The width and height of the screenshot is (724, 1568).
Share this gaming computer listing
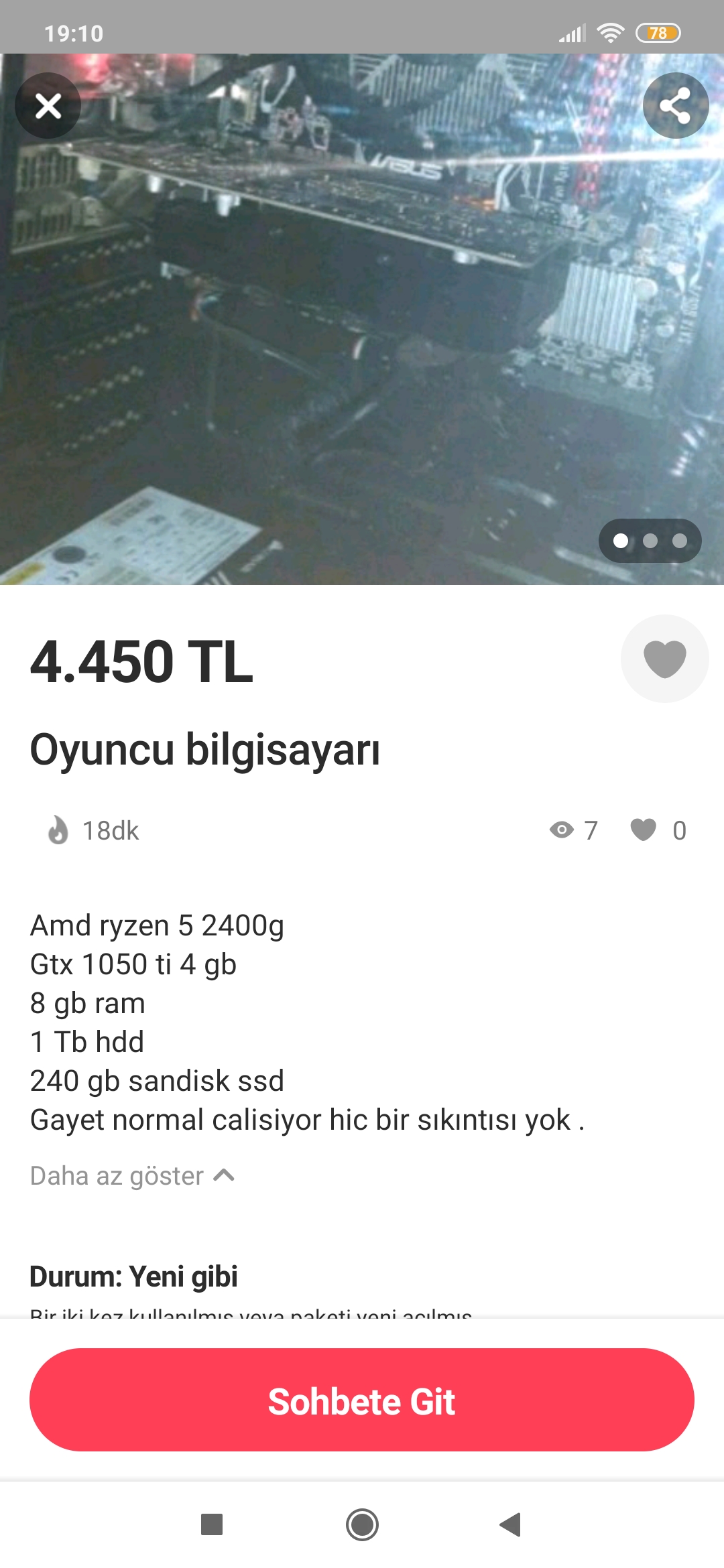[x=675, y=106]
